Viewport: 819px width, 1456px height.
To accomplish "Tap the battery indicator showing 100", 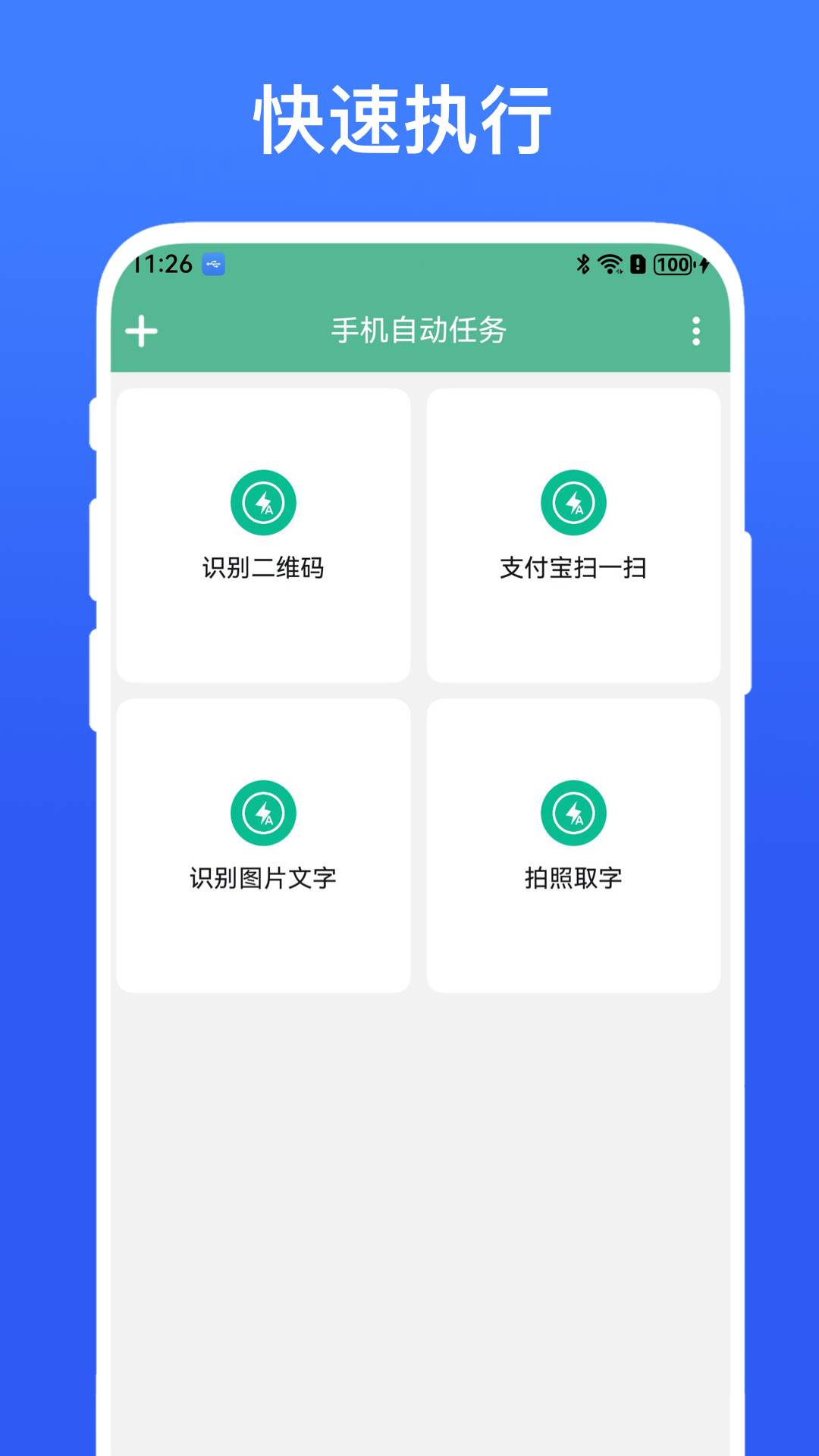I will (674, 265).
